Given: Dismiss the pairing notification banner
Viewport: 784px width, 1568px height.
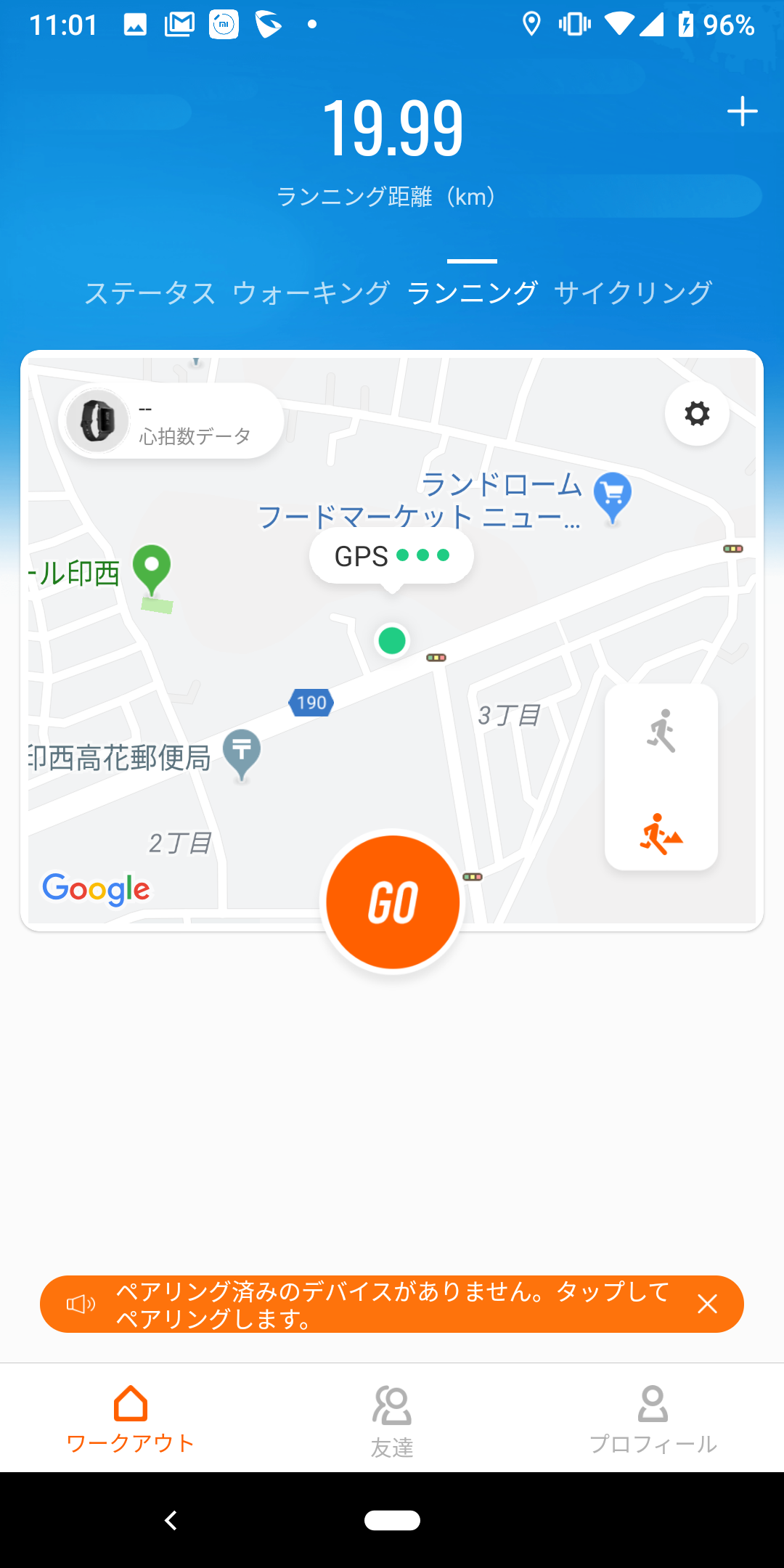Looking at the screenshot, I should (708, 1304).
